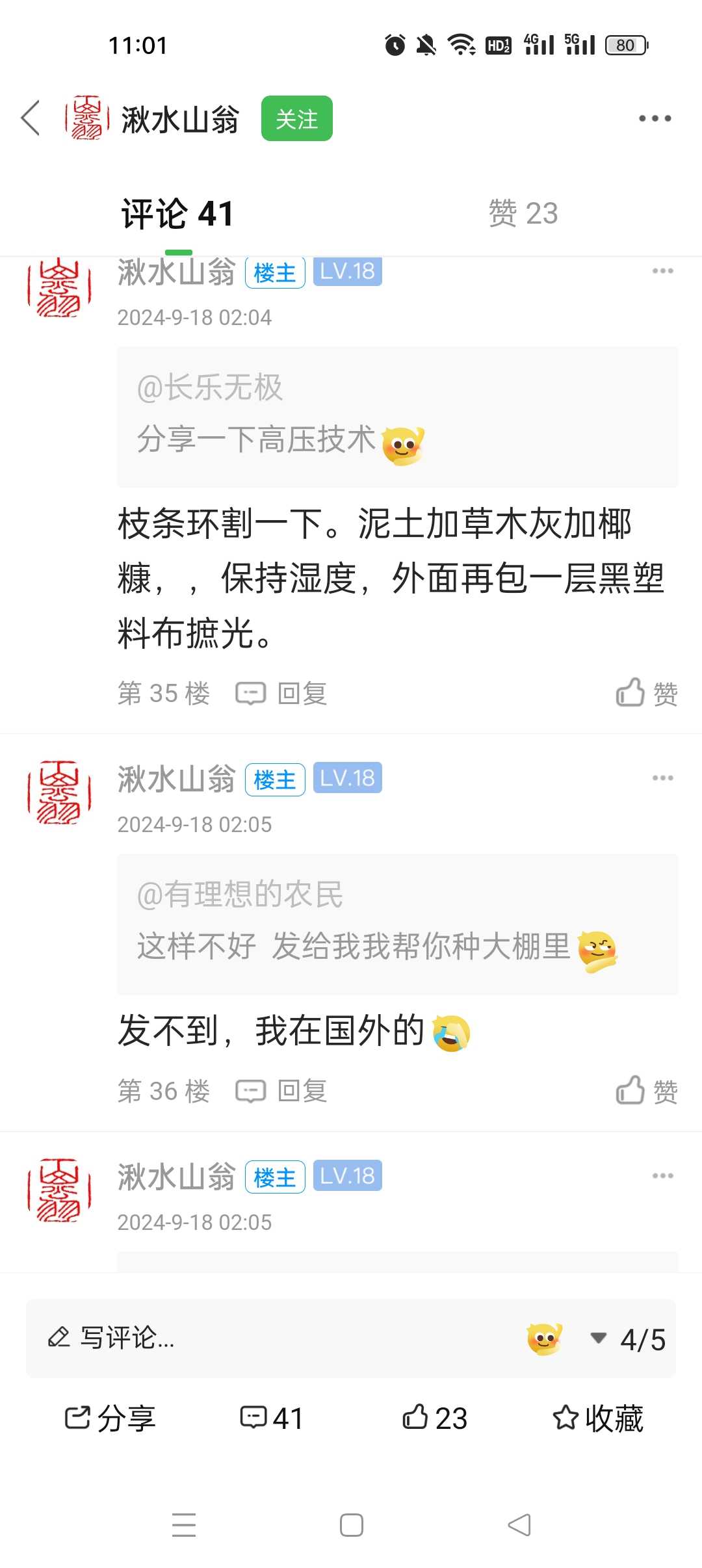Open more options on the 第 36 楼 comment
This screenshot has width=702, height=1568.
662,778
